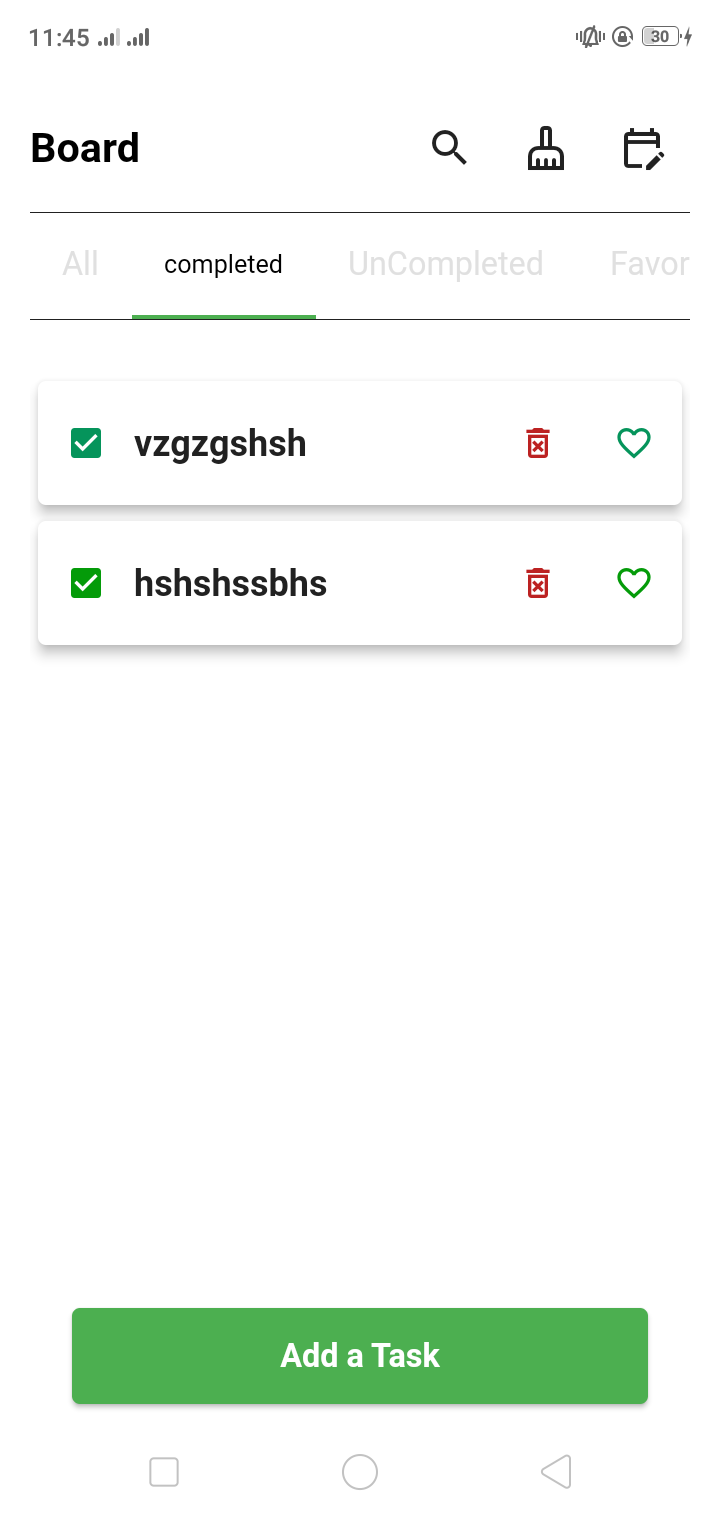Go to the Favorites tab
This screenshot has width=720, height=1520.
[650, 264]
